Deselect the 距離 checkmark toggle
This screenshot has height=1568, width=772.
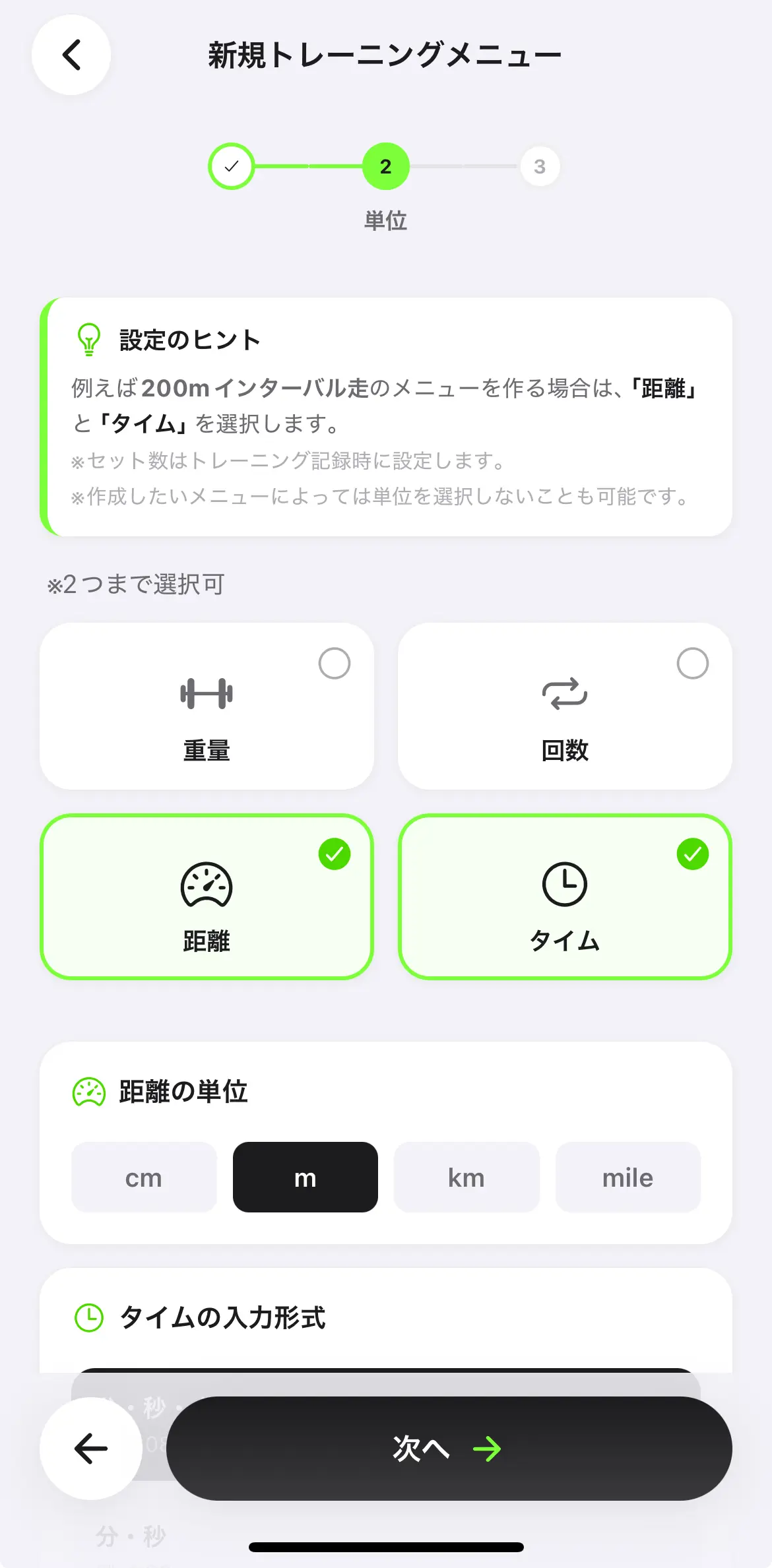(x=335, y=854)
